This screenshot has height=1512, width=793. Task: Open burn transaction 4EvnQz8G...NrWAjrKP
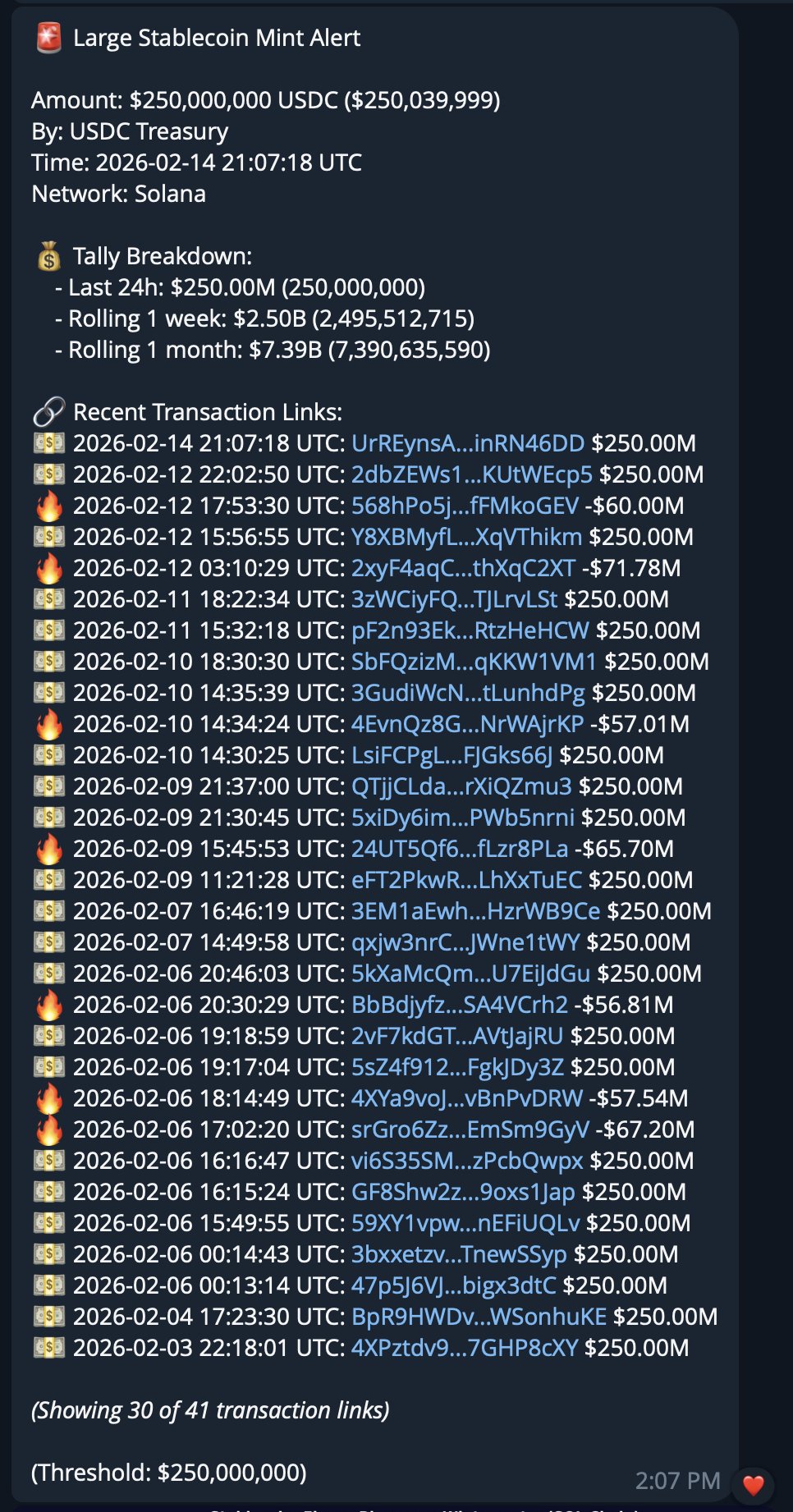[x=467, y=725]
